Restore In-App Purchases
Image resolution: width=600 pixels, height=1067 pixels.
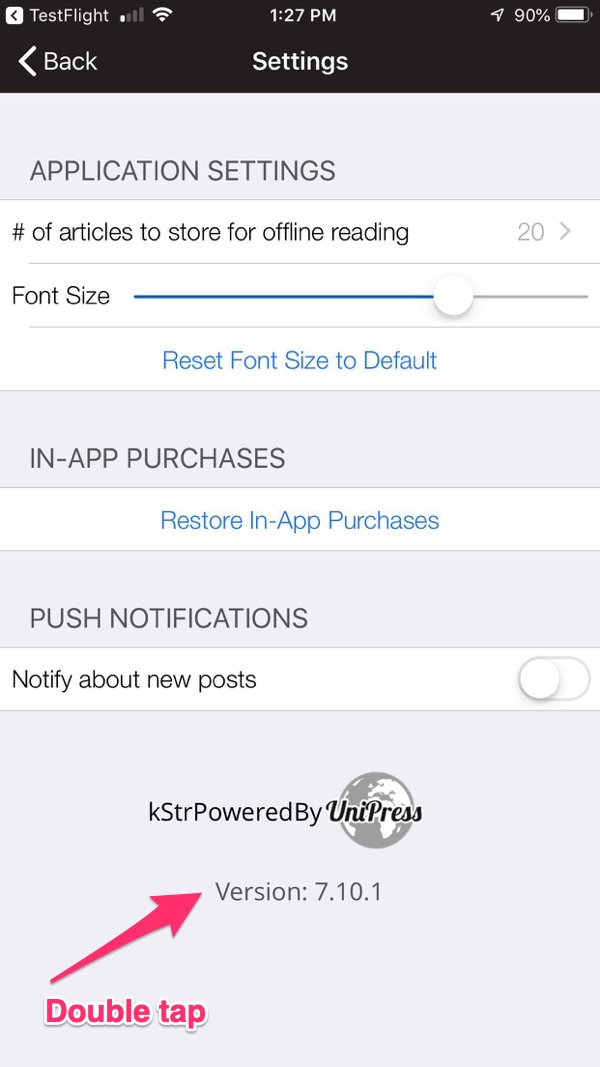300,520
